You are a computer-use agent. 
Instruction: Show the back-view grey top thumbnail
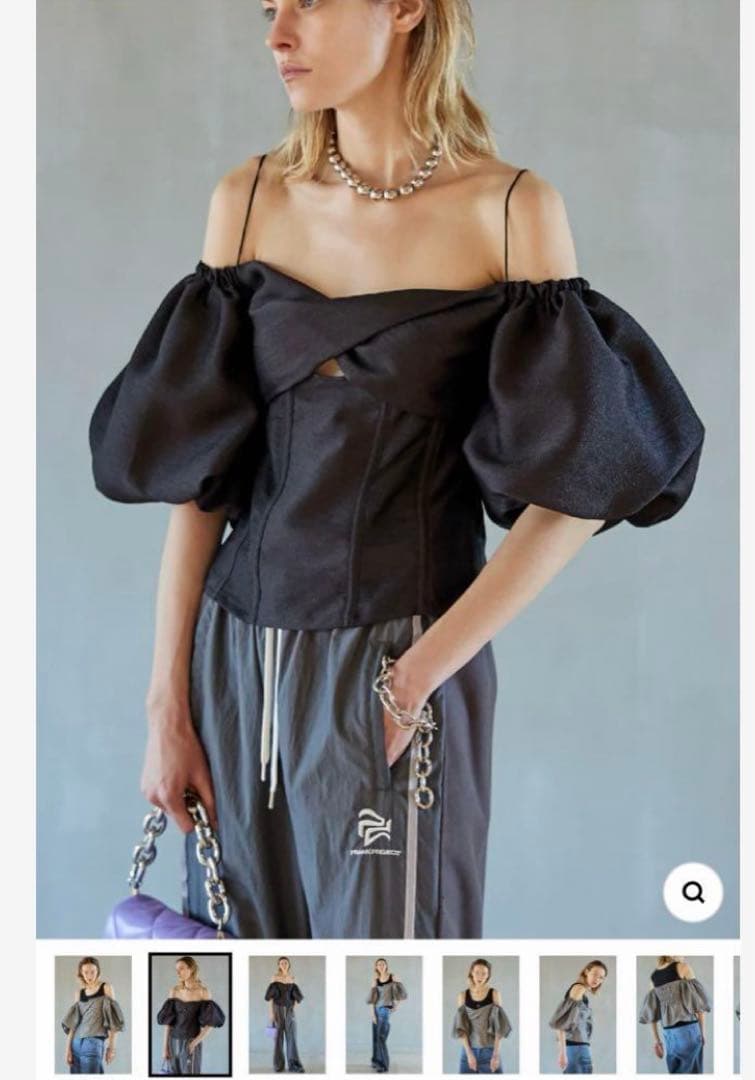[x=674, y=1013]
